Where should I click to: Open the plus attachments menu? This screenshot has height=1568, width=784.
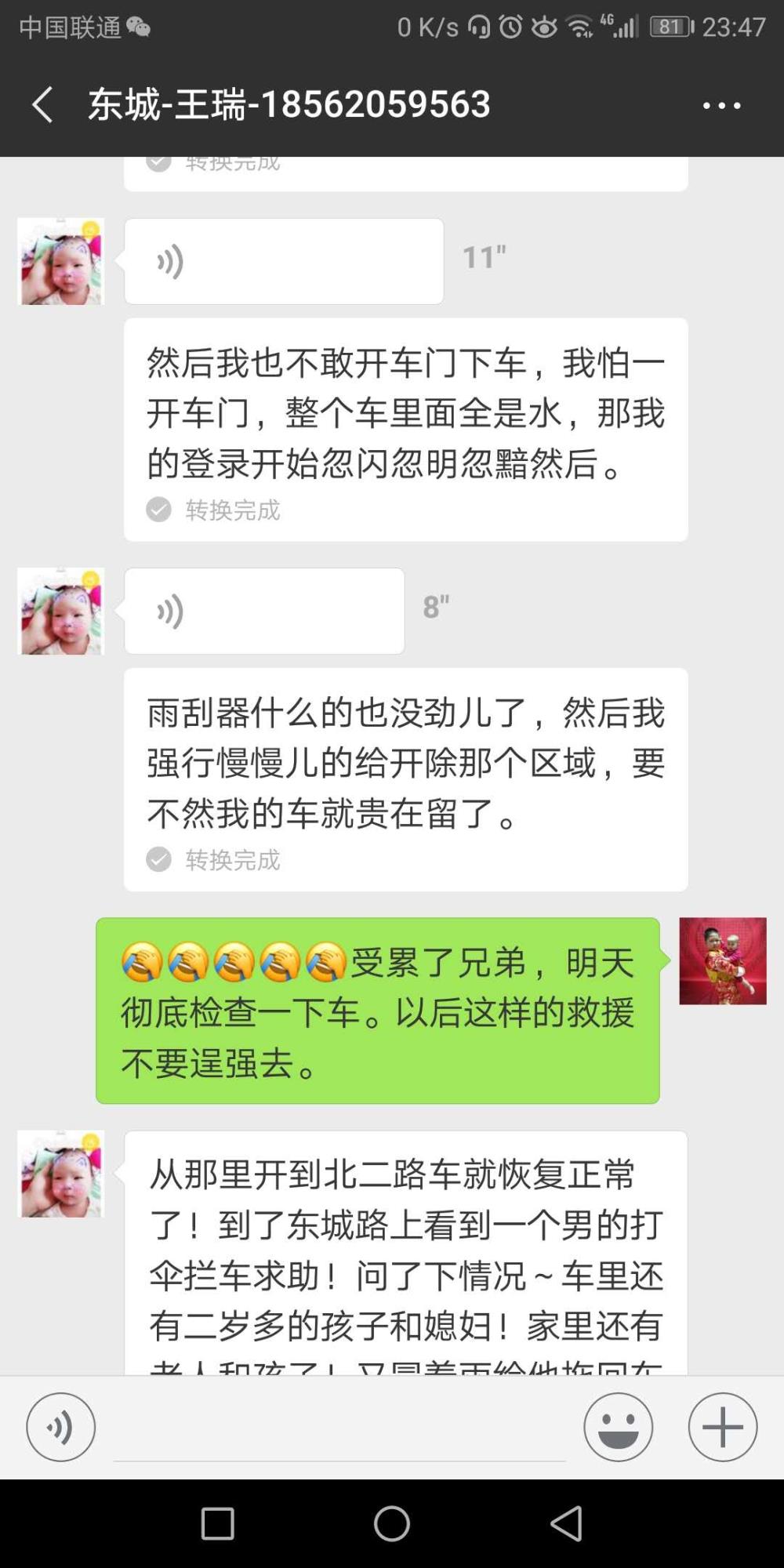[723, 1427]
